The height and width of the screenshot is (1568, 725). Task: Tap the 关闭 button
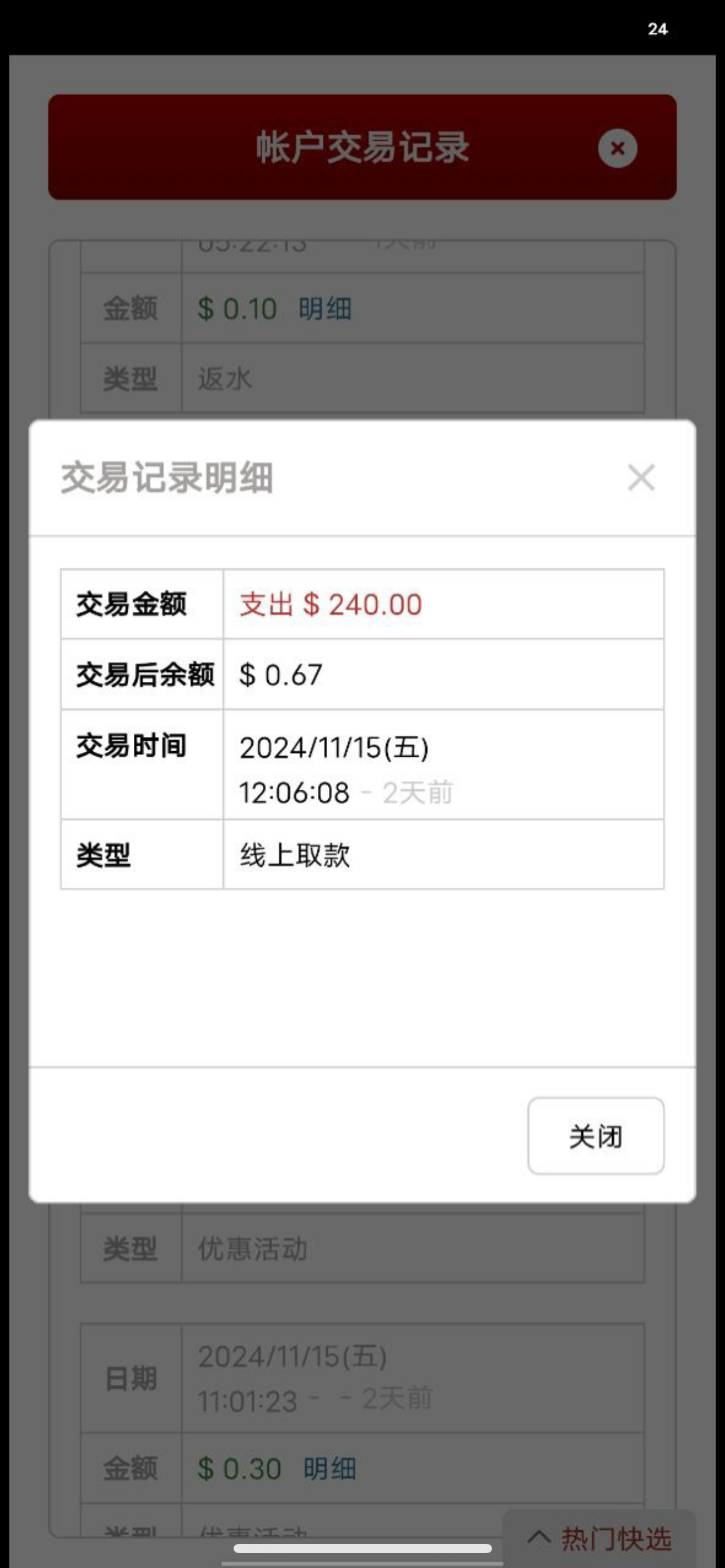point(595,1136)
